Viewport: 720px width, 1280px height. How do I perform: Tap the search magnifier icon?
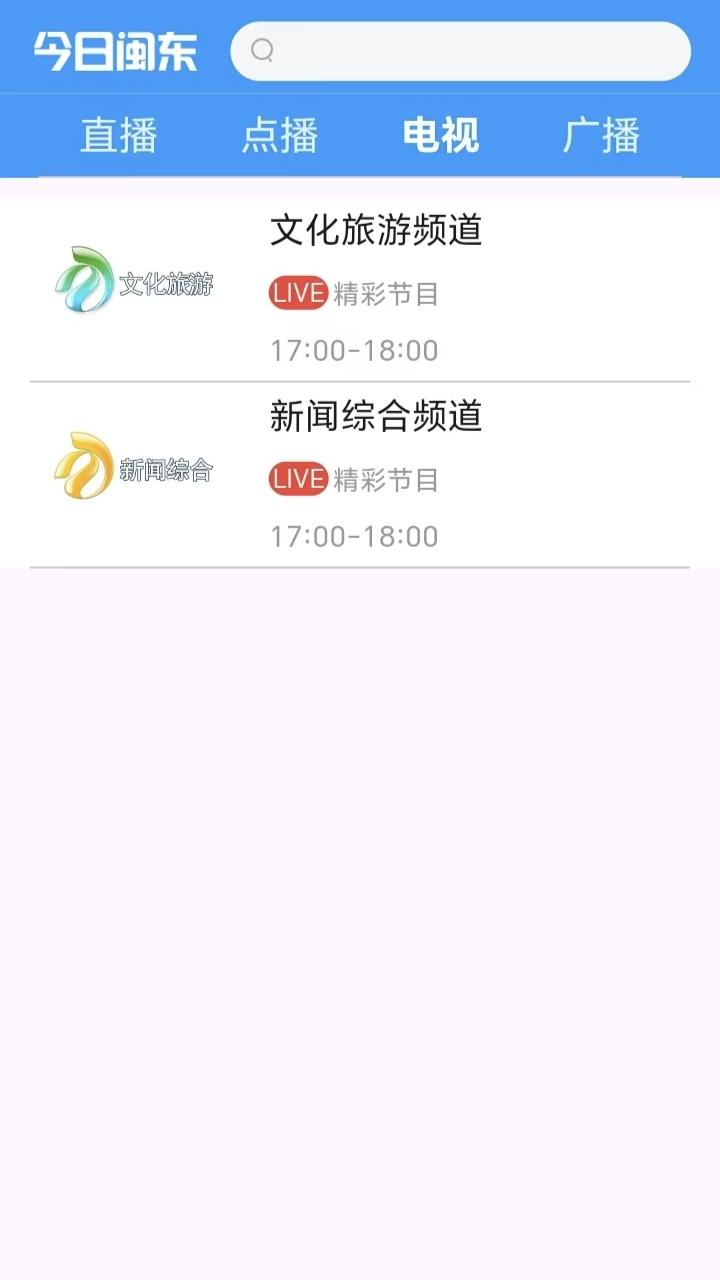click(x=262, y=50)
